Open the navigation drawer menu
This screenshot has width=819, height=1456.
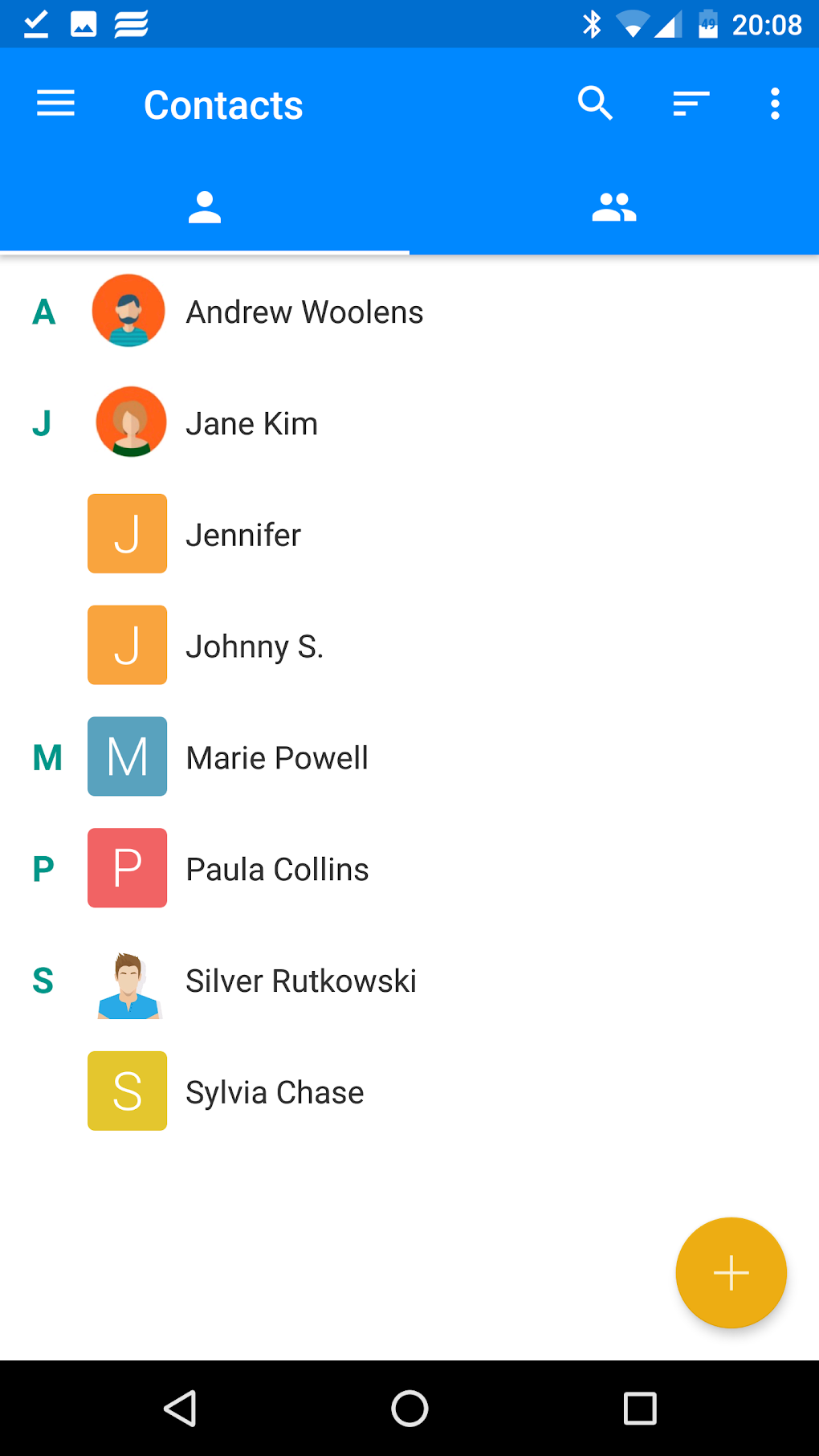click(x=54, y=103)
